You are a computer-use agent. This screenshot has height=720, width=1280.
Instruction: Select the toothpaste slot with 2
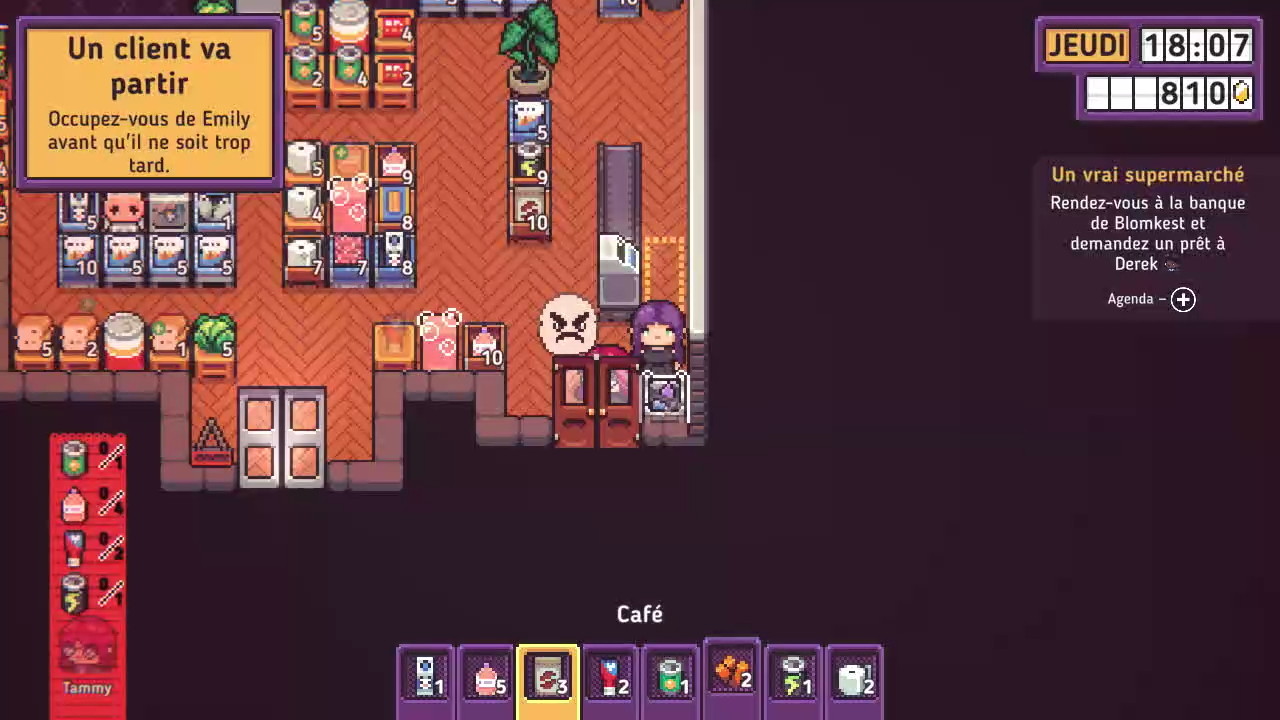coord(609,680)
